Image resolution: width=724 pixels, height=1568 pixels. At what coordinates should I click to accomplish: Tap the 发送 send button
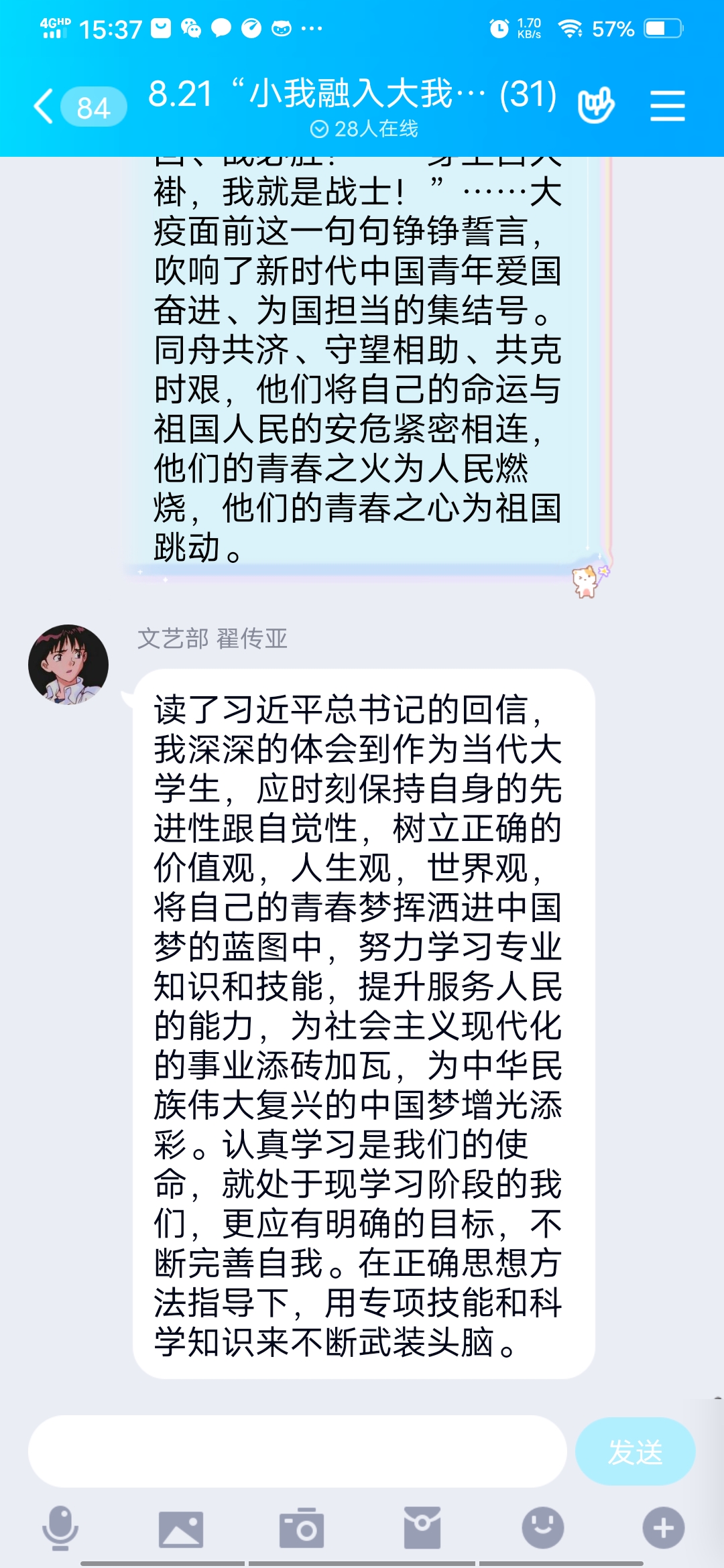(x=635, y=1451)
